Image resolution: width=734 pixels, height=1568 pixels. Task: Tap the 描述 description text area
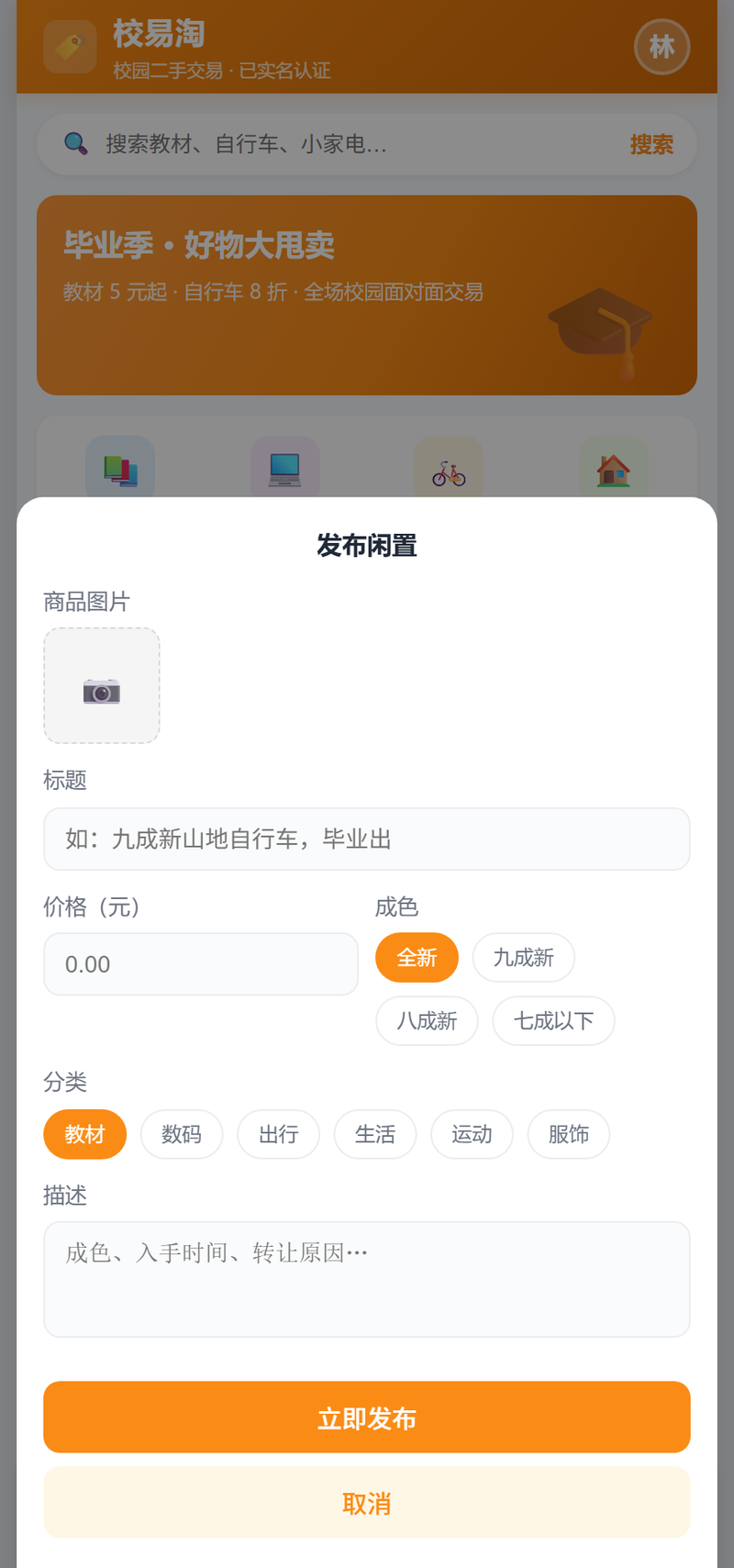pyautogui.click(x=367, y=1279)
